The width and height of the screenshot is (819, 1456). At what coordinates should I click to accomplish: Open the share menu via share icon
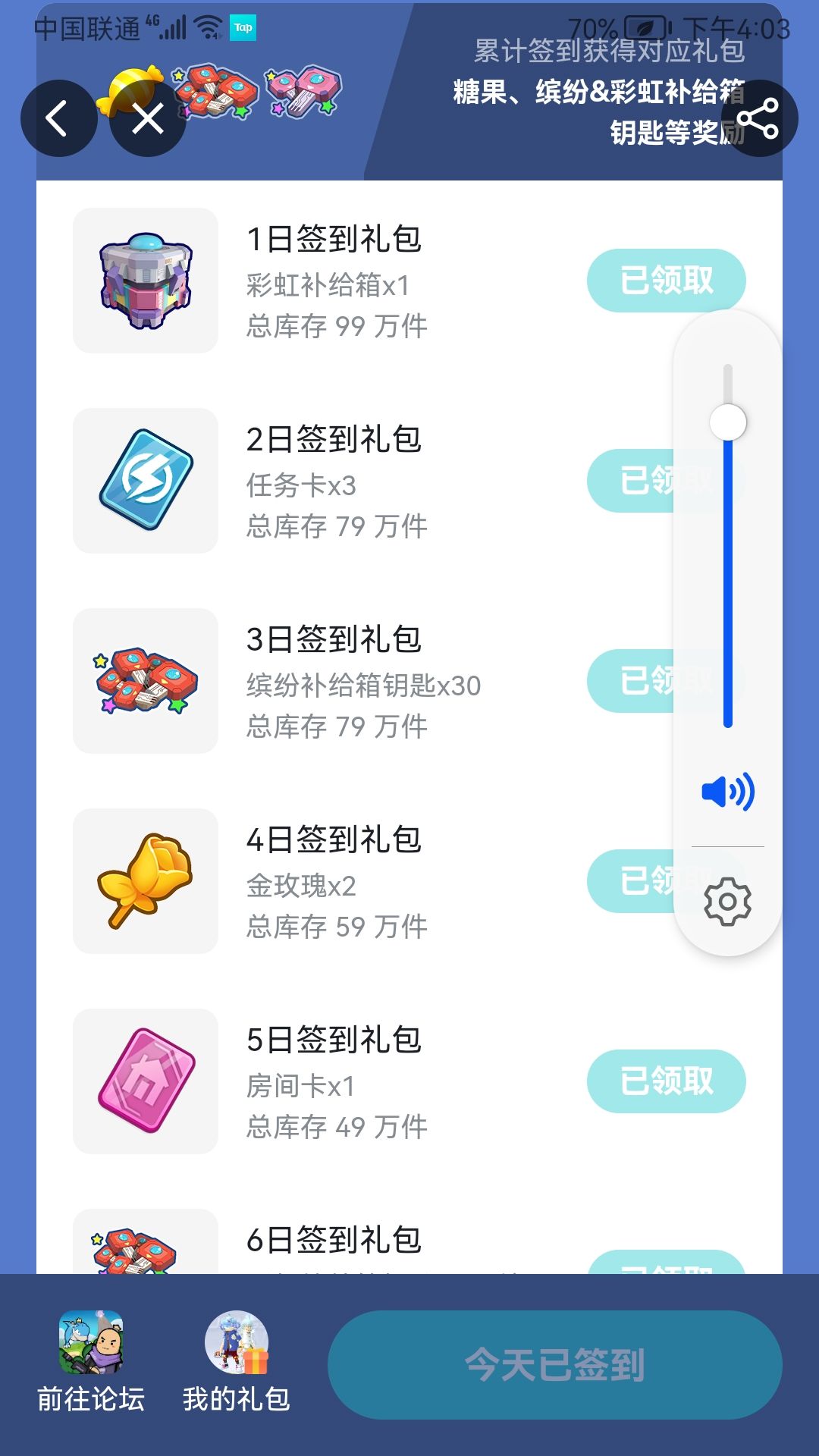coord(761,118)
